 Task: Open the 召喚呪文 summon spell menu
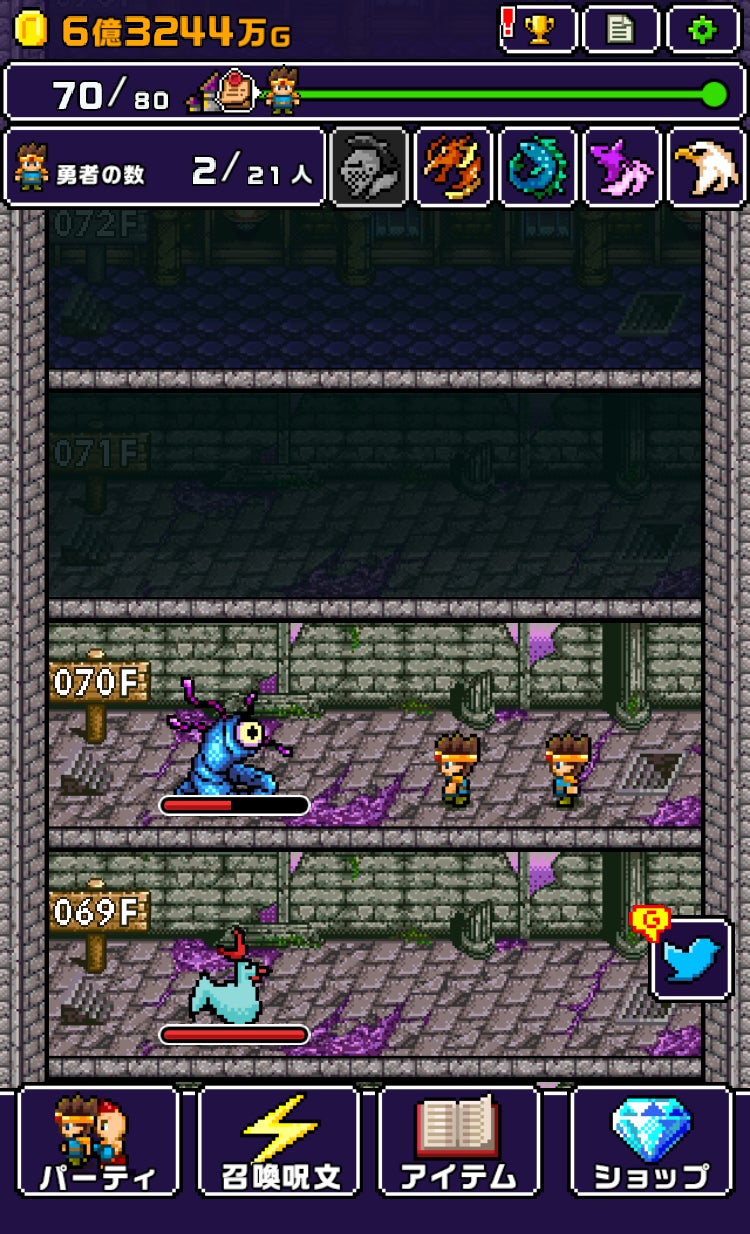tap(279, 1140)
